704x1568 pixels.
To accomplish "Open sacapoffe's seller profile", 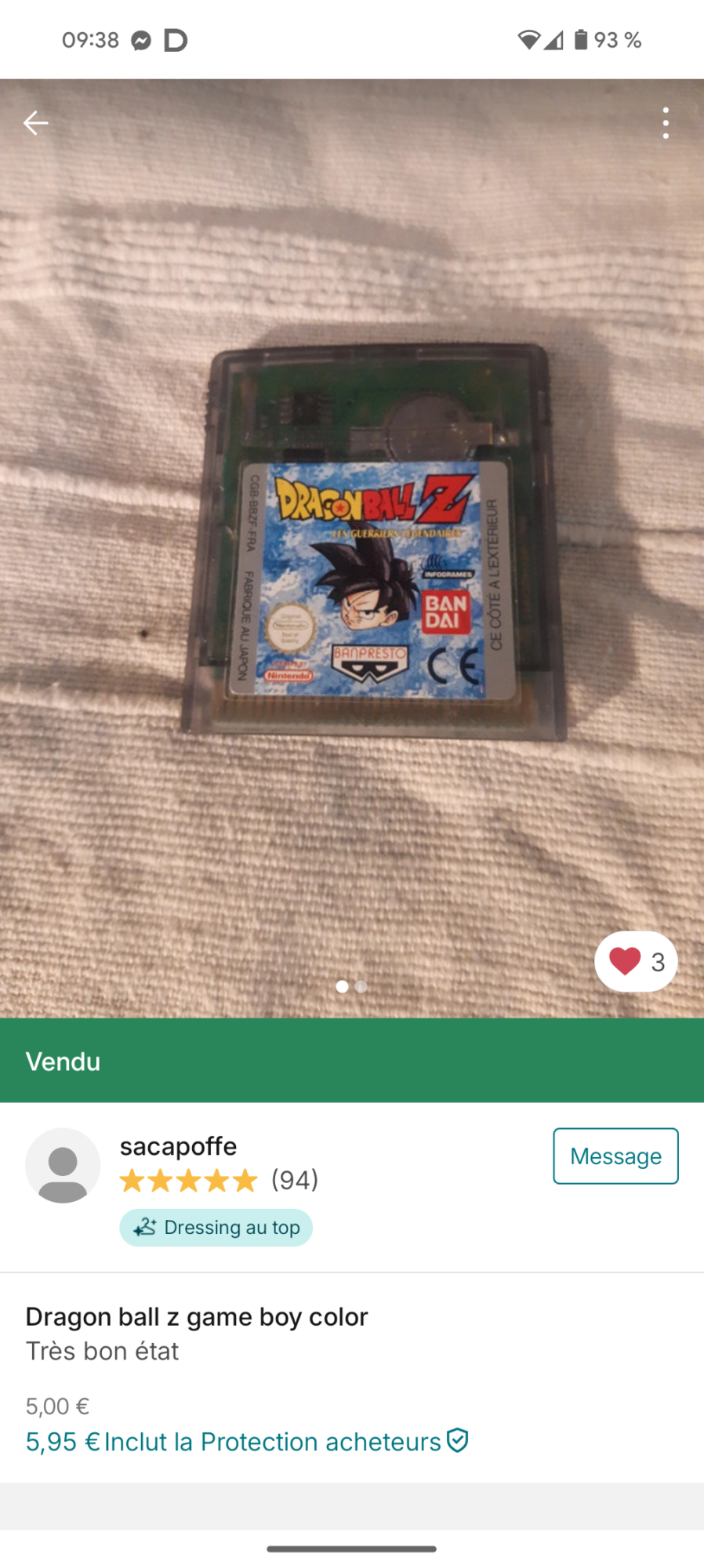I will coord(178,1146).
